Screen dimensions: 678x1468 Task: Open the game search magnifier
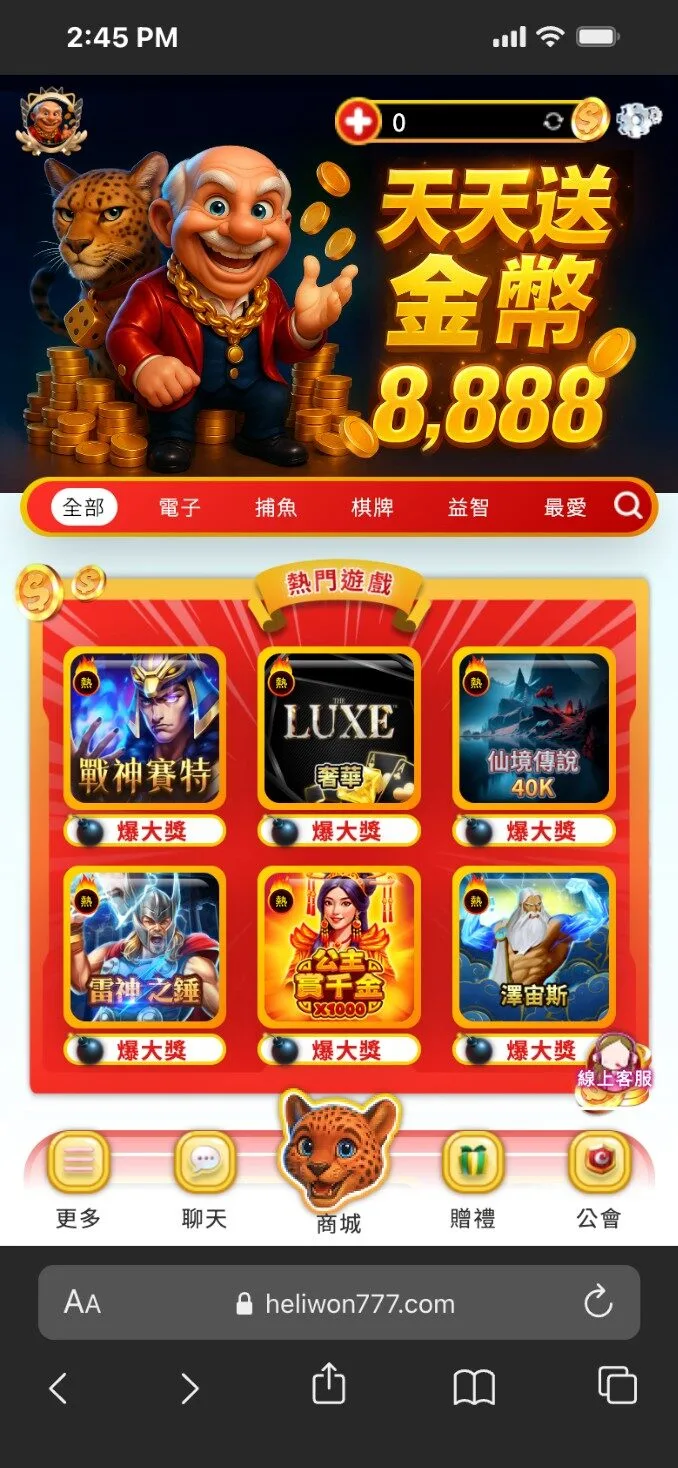[628, 506]
